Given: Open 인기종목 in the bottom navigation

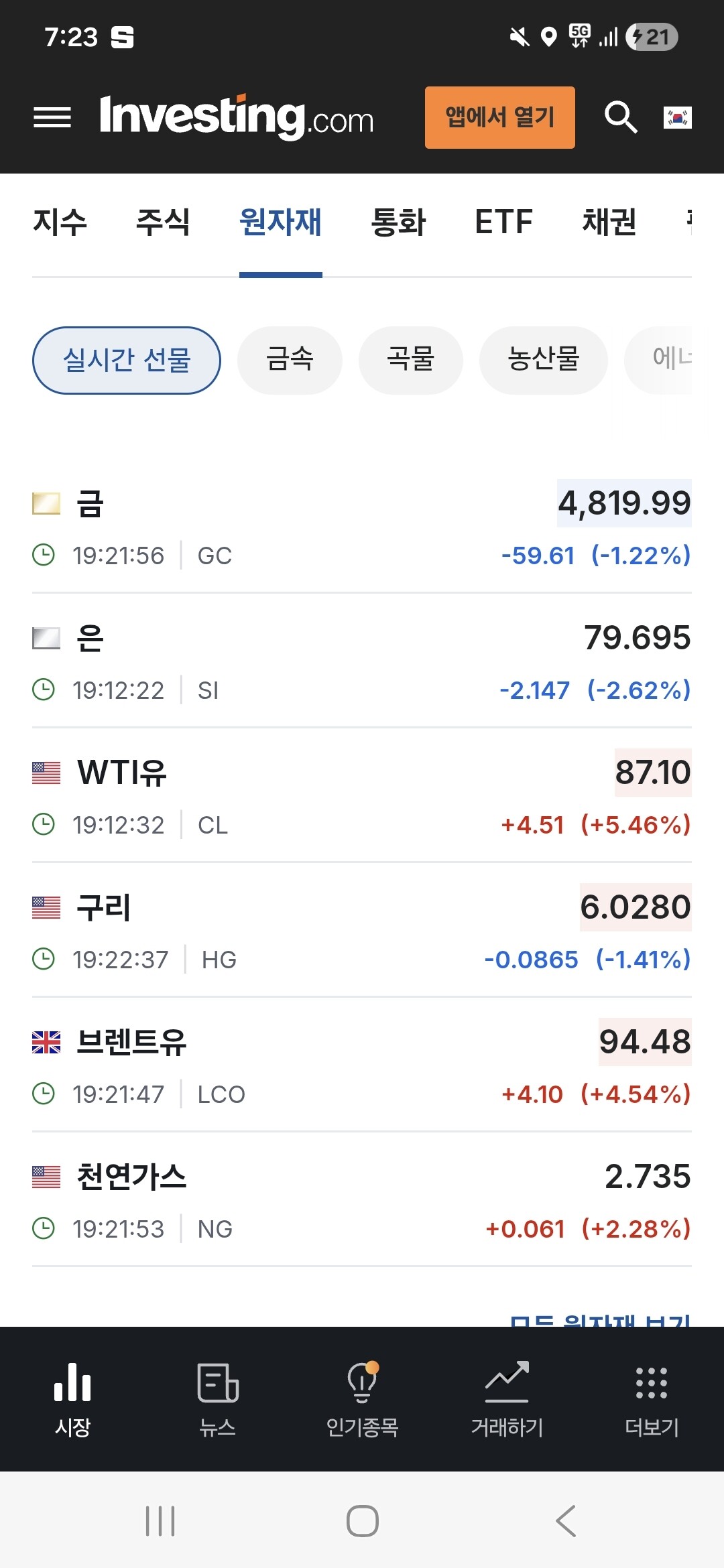Looking at the screenshot, I should click(x=362, y=1399).
